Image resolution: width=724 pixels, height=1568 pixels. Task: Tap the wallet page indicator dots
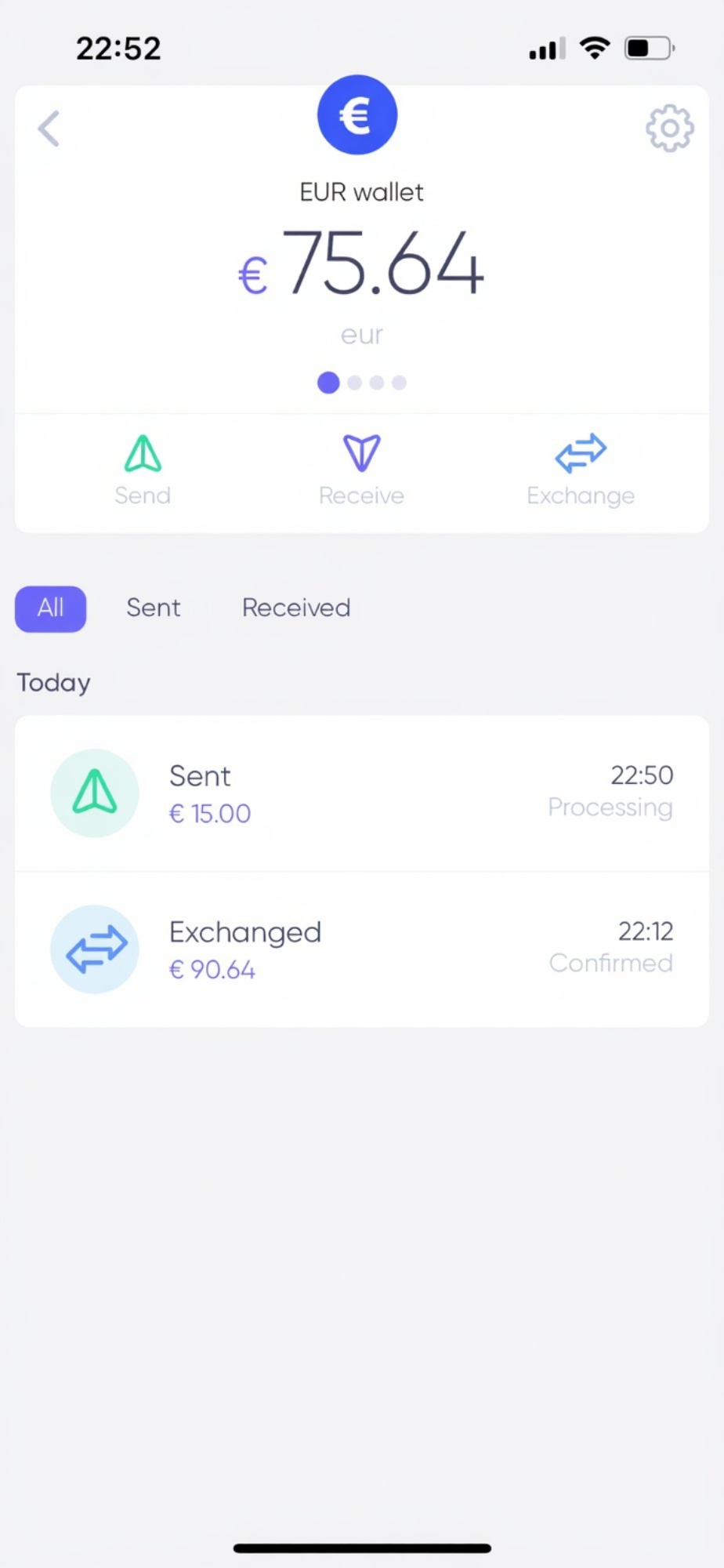[361, 383]
